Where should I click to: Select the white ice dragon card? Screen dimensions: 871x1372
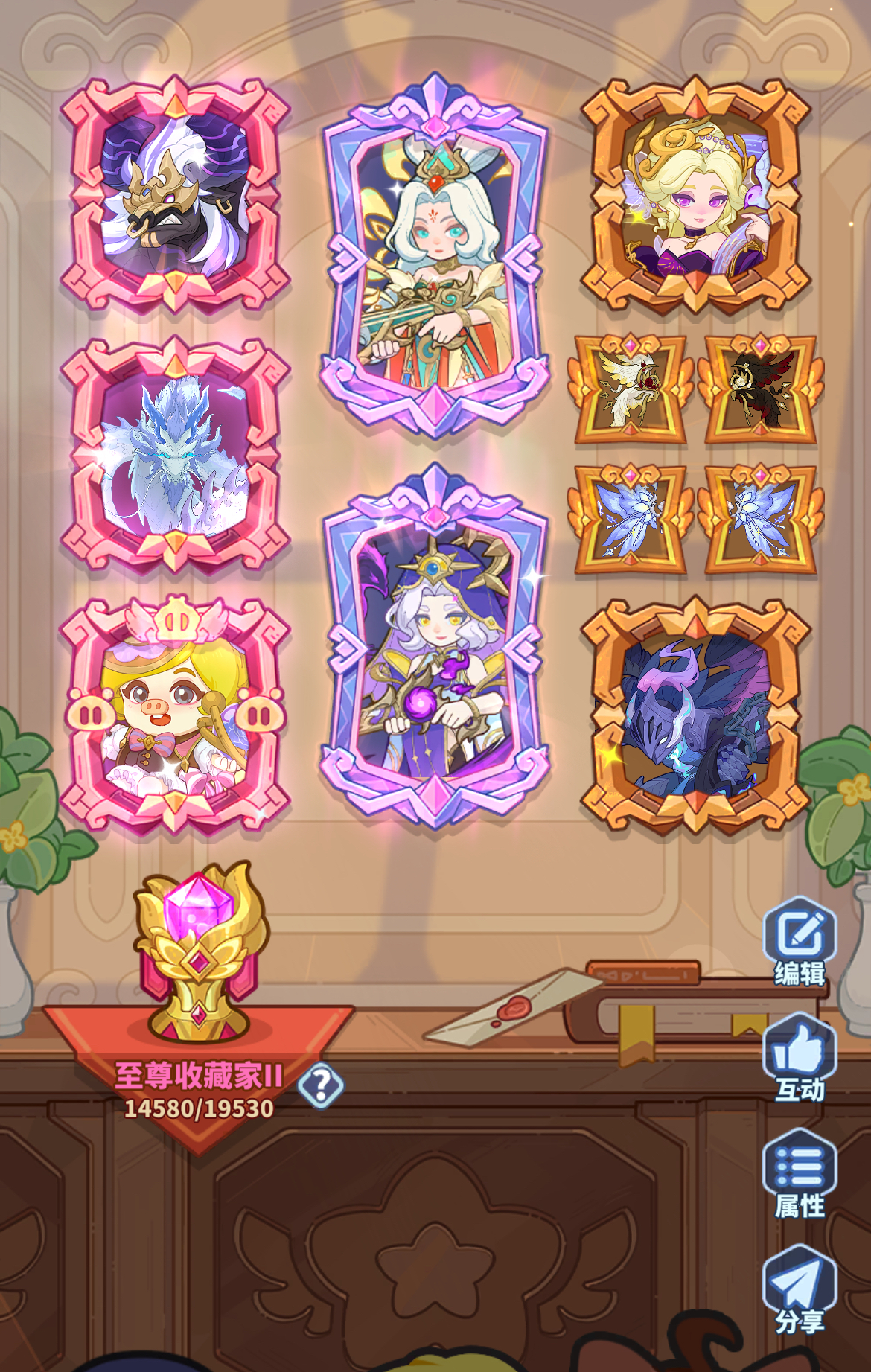coord(174,454)
